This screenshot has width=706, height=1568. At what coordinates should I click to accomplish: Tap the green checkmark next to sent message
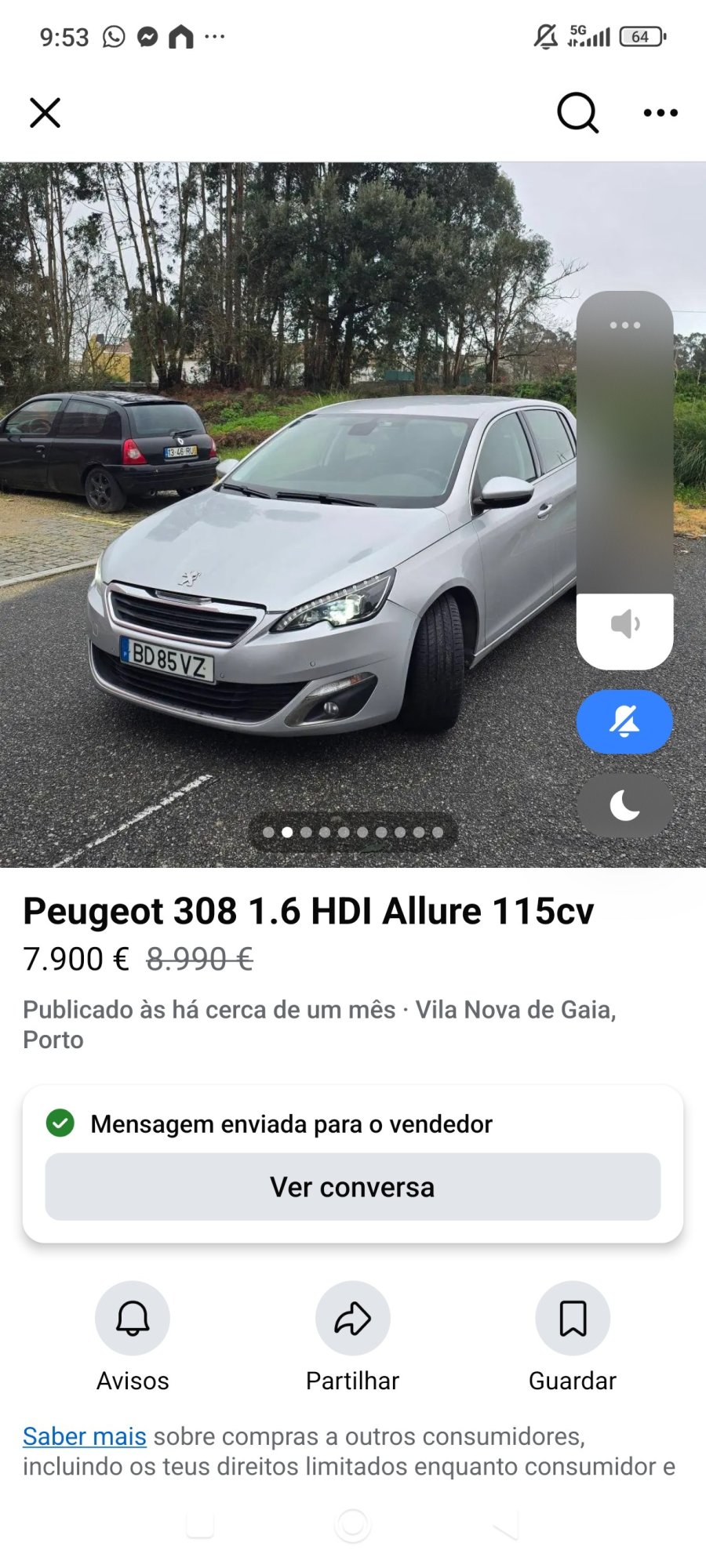click(62, 1123)
